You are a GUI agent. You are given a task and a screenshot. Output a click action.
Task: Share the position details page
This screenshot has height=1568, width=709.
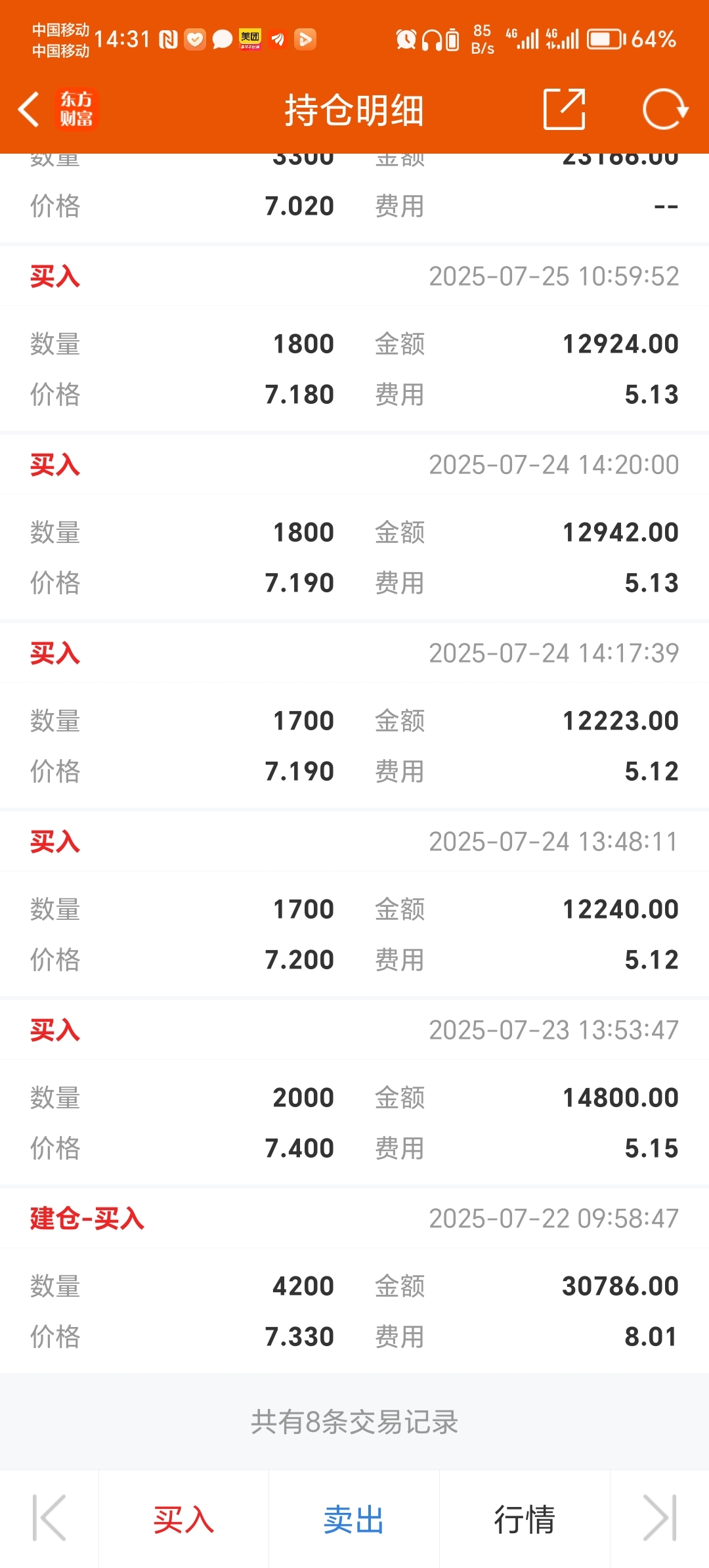(565, 109)
